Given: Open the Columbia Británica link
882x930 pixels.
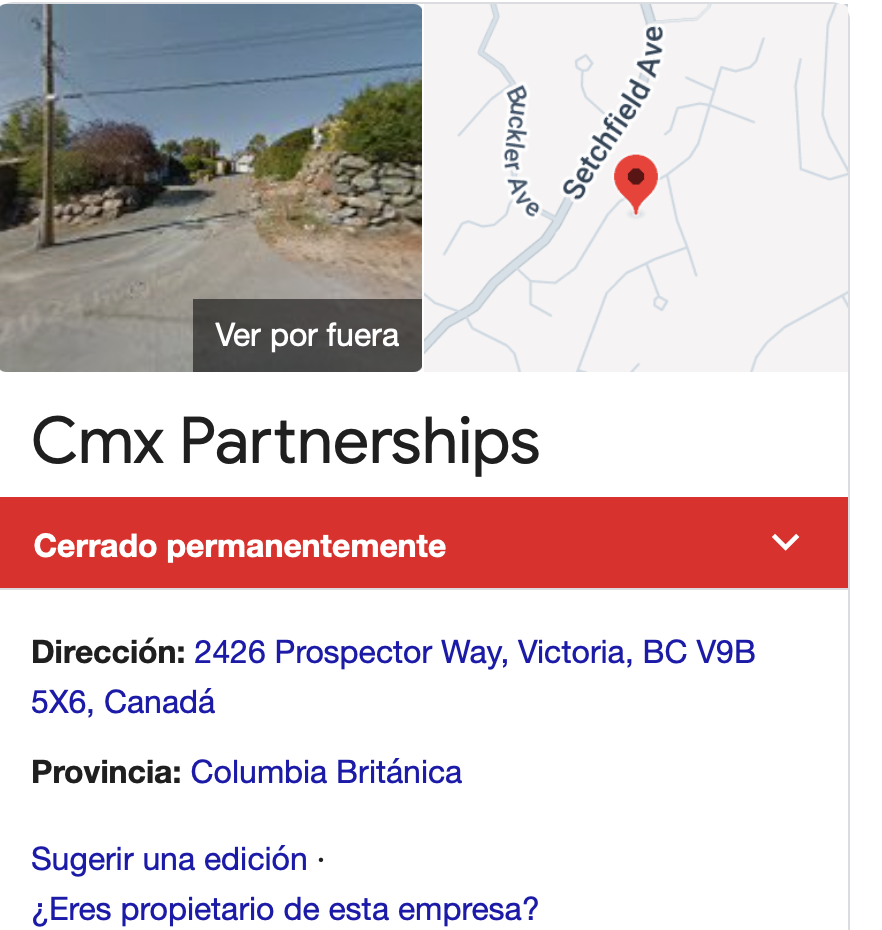Looking at the screenshot, I should (x=326, y=773).
